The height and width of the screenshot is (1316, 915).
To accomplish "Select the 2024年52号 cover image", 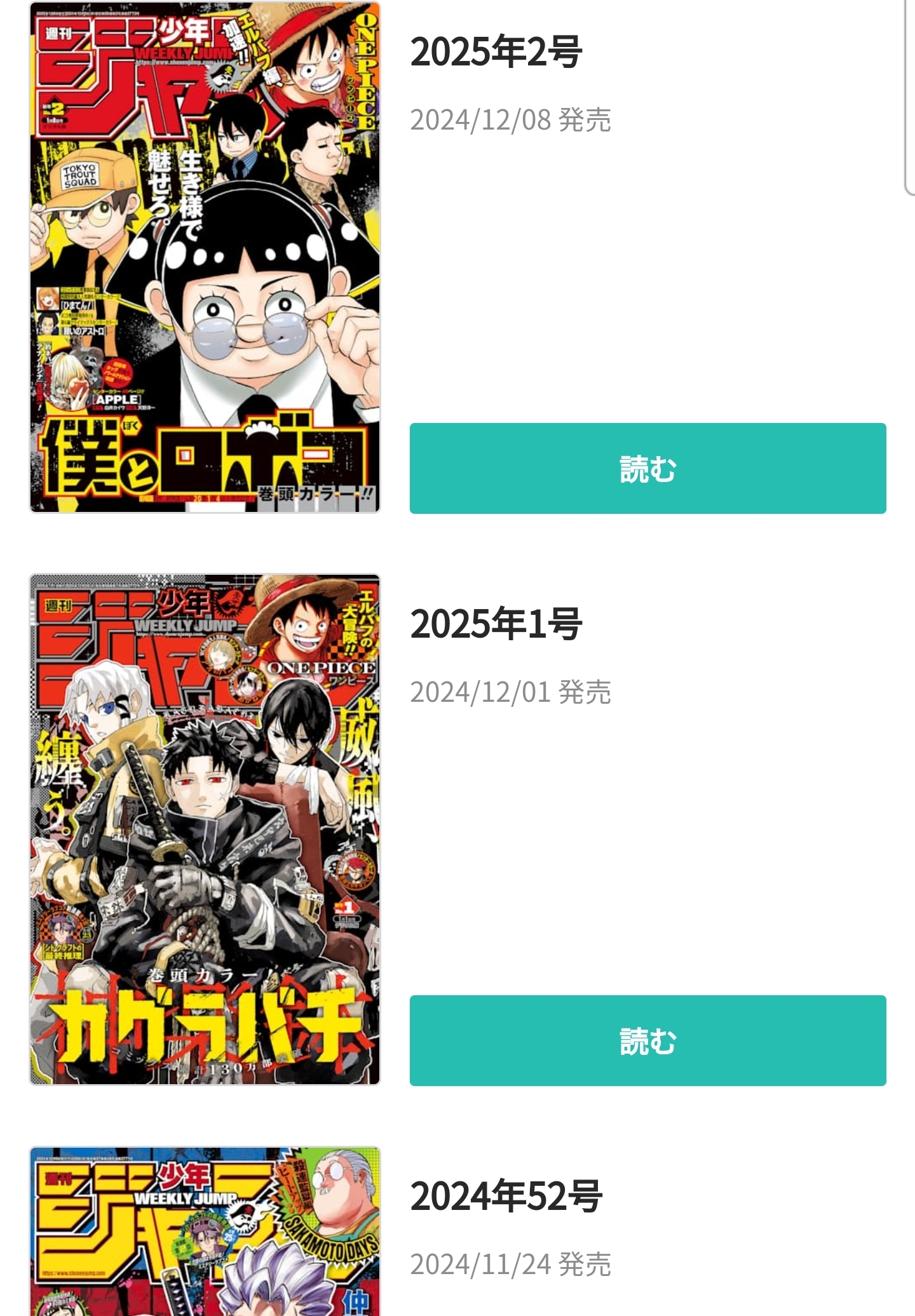I will pos(205,1232).
